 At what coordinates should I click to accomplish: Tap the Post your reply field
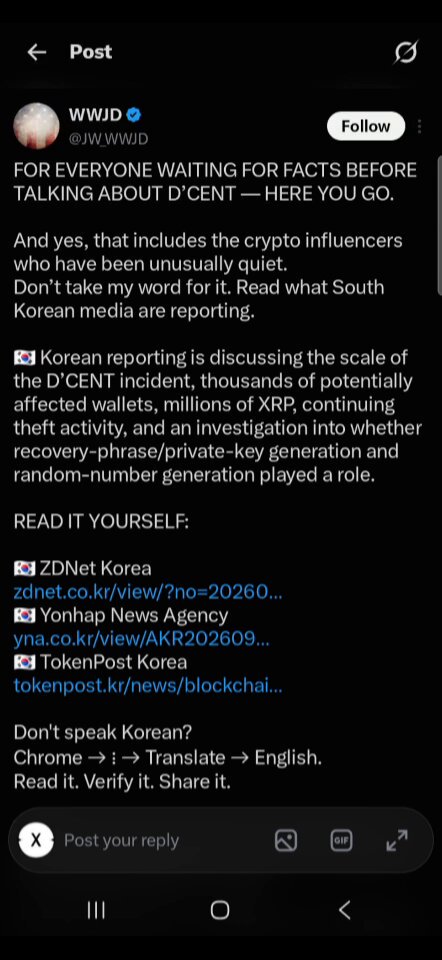tap(121, 841)
